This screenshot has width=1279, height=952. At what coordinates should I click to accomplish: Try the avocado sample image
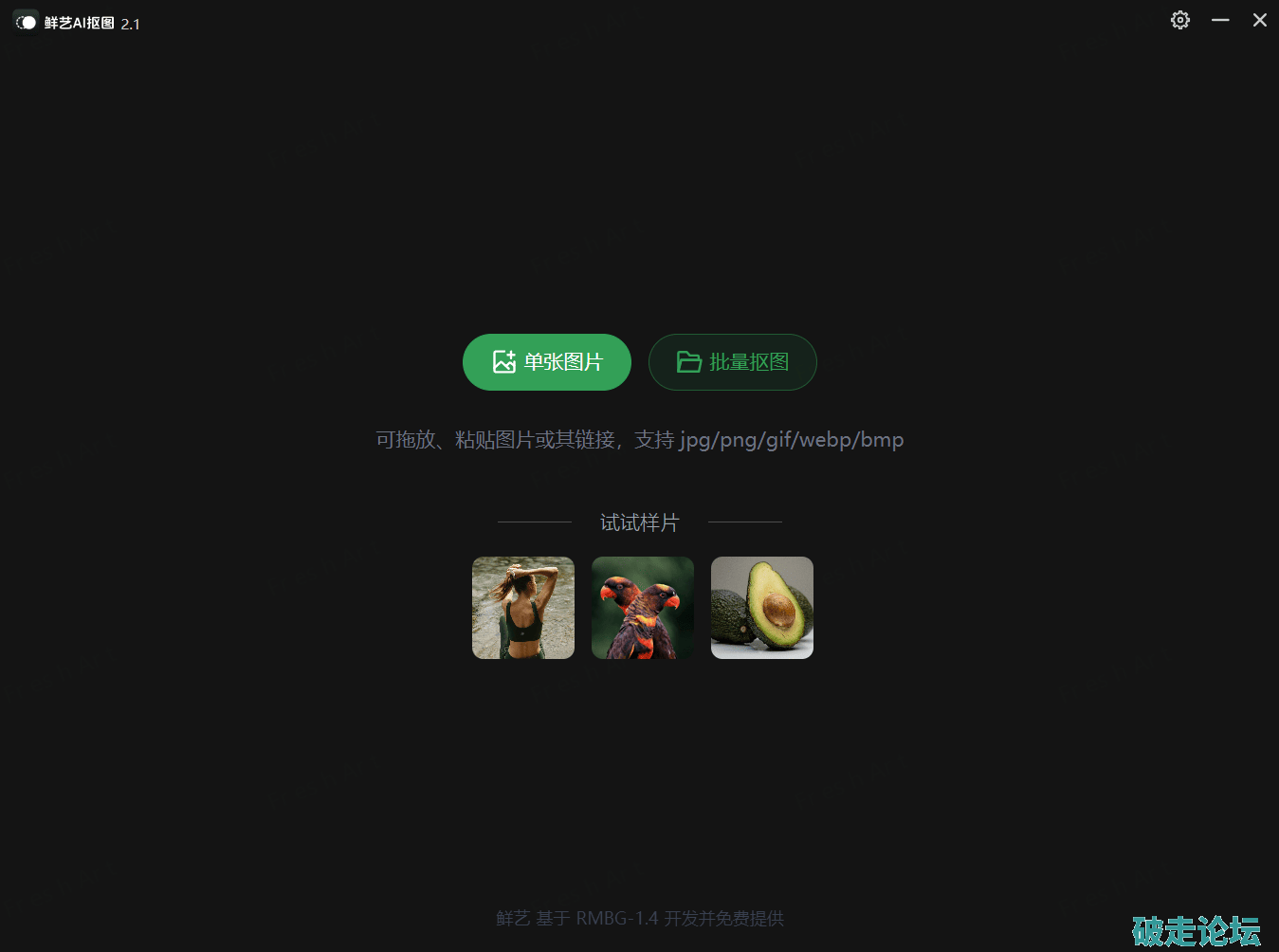(762, 608)
